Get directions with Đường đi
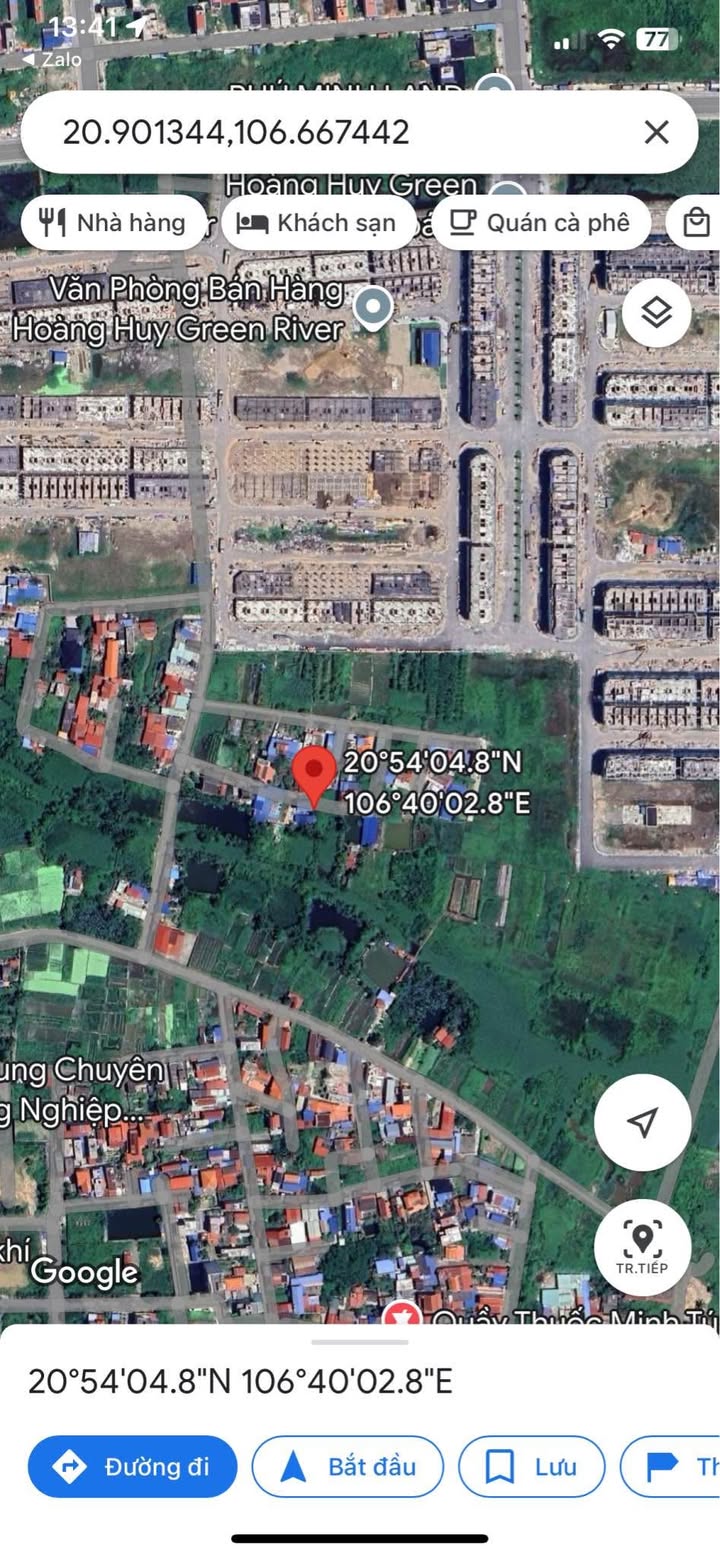The image size is (720, 1557). 132,1467
